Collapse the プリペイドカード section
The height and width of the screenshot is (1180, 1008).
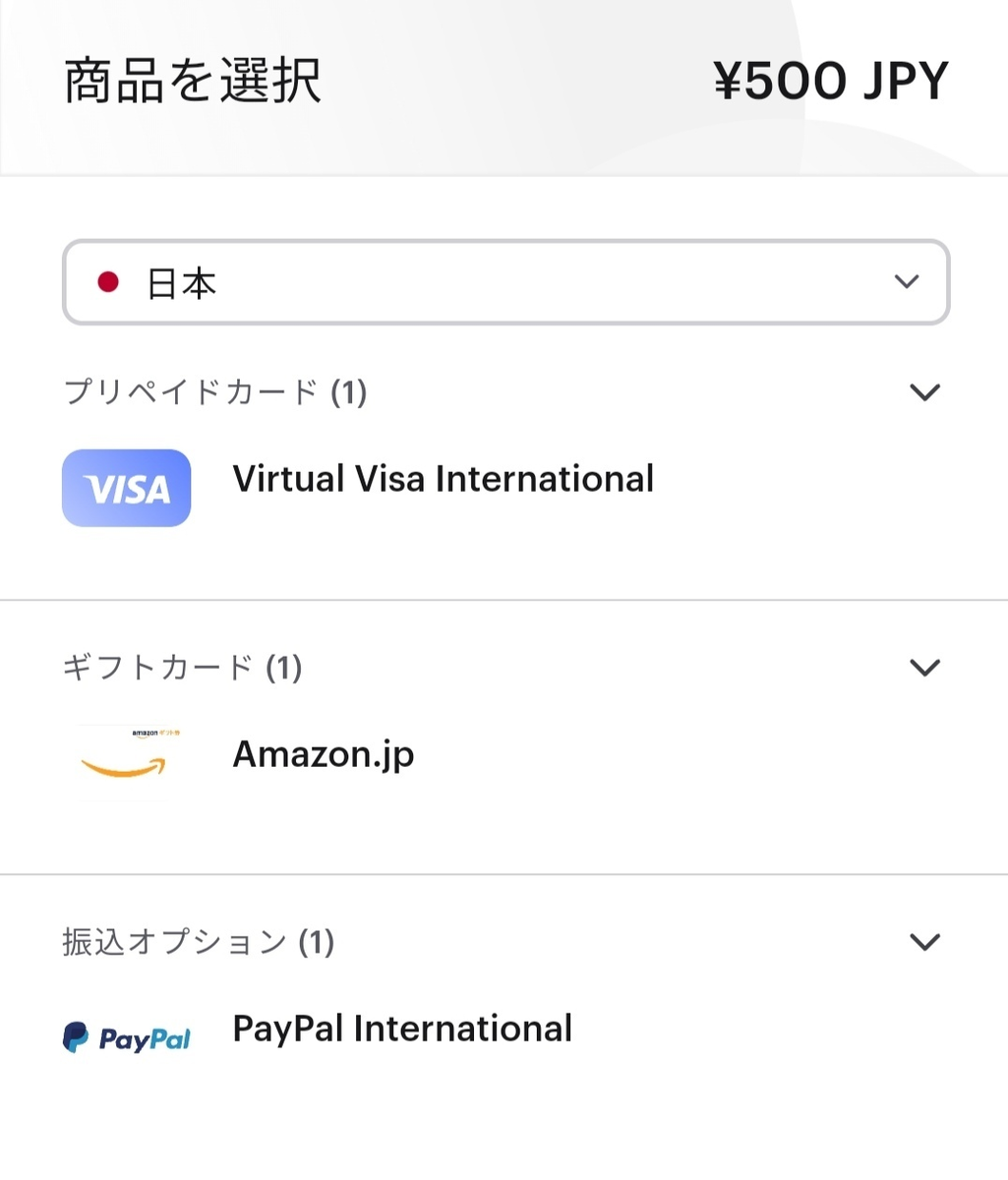(924, 392)
